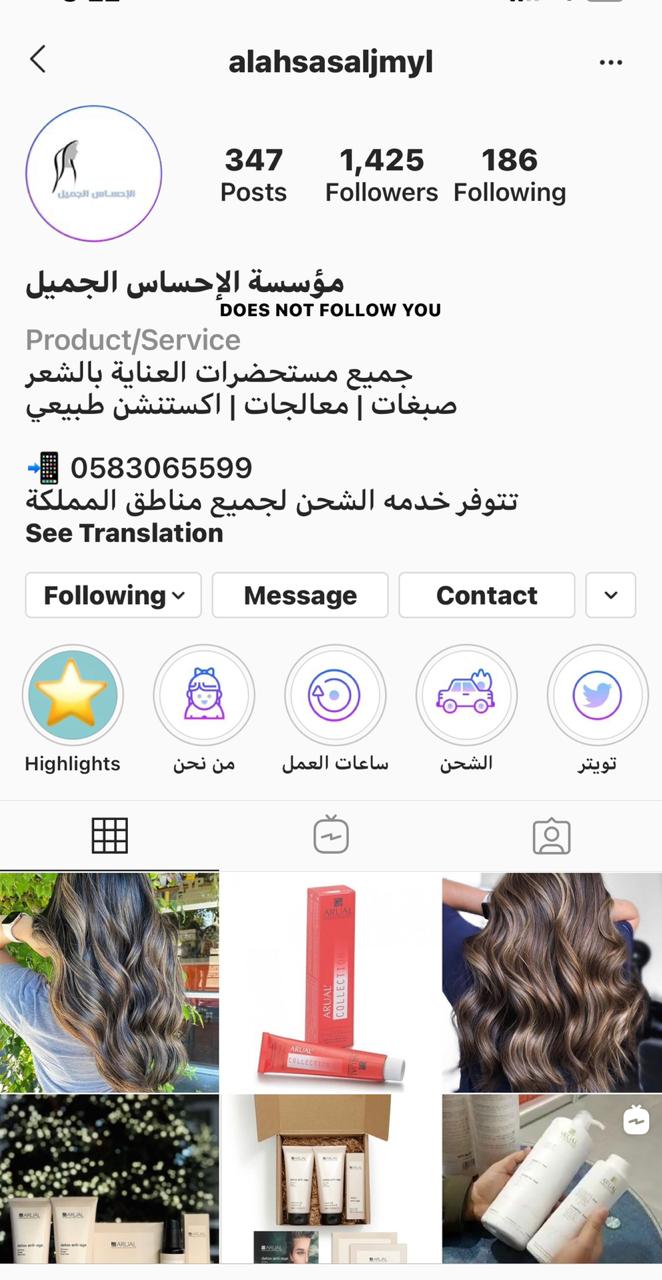Open the three-dot options menu
The width and height of the screenshot is (662, 1280).
click(x=611, y=62)
